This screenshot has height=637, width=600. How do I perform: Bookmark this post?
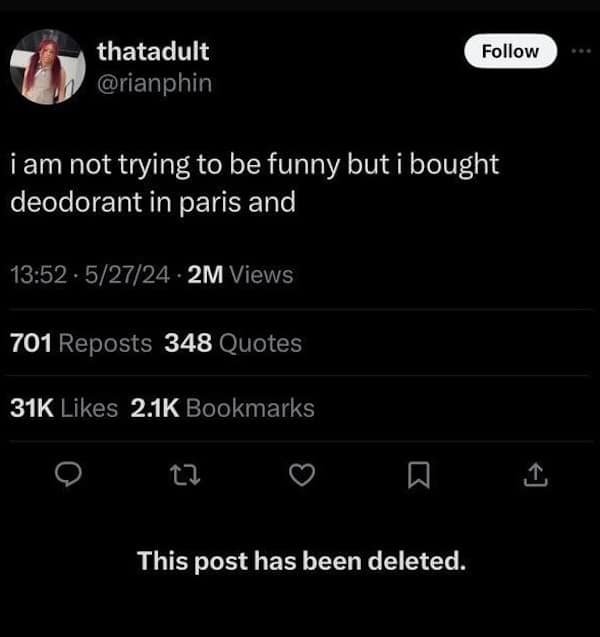coord(418,476)
